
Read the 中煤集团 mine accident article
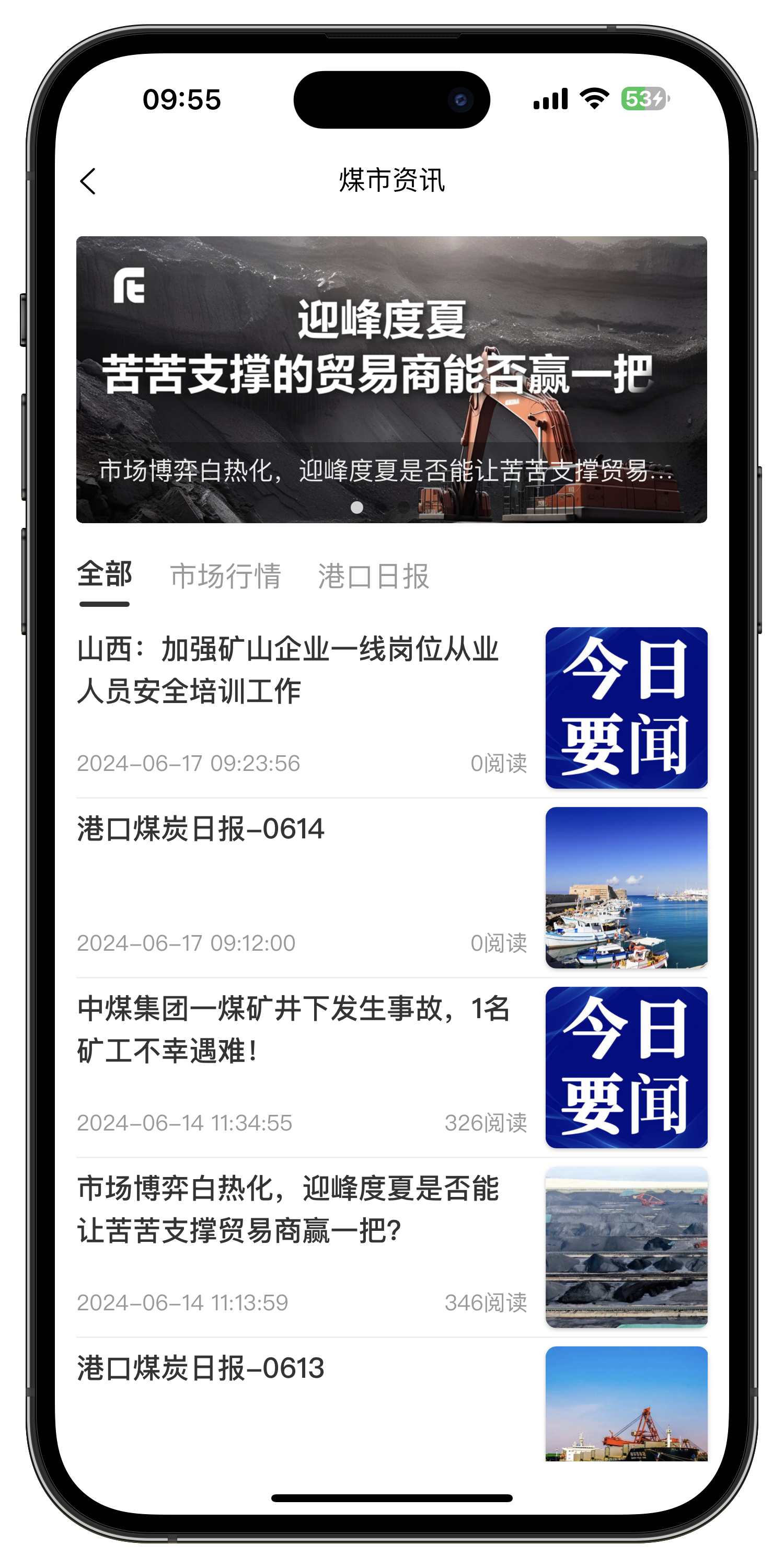click(x=293, y=1029)
